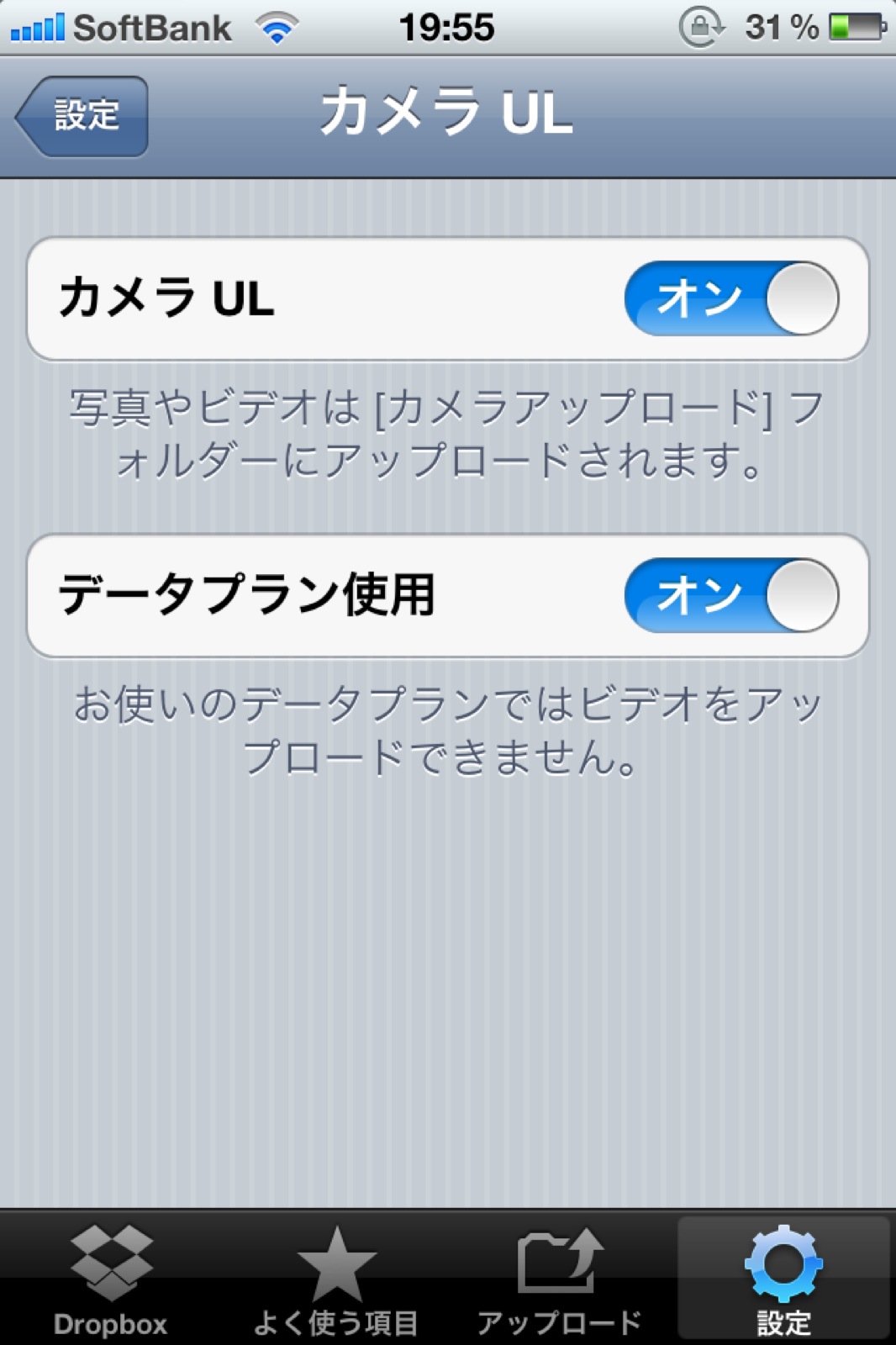Tap the 設定 tab in bottom bar
Image resolution: width=896 pixels, height=1345 pixels.
[x=783, y=1279]
